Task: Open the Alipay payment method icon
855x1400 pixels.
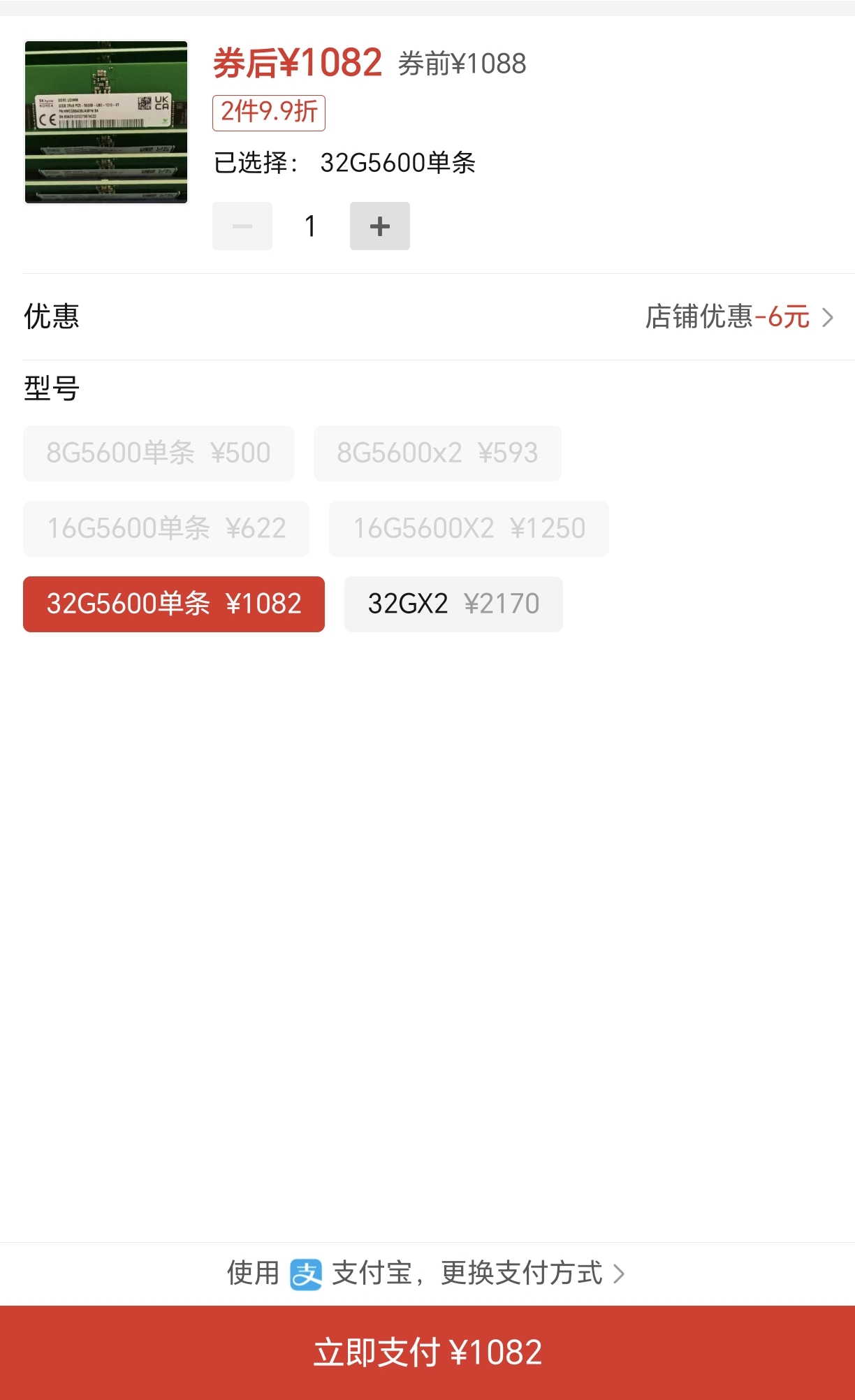Action: (x=307, y=1273)
